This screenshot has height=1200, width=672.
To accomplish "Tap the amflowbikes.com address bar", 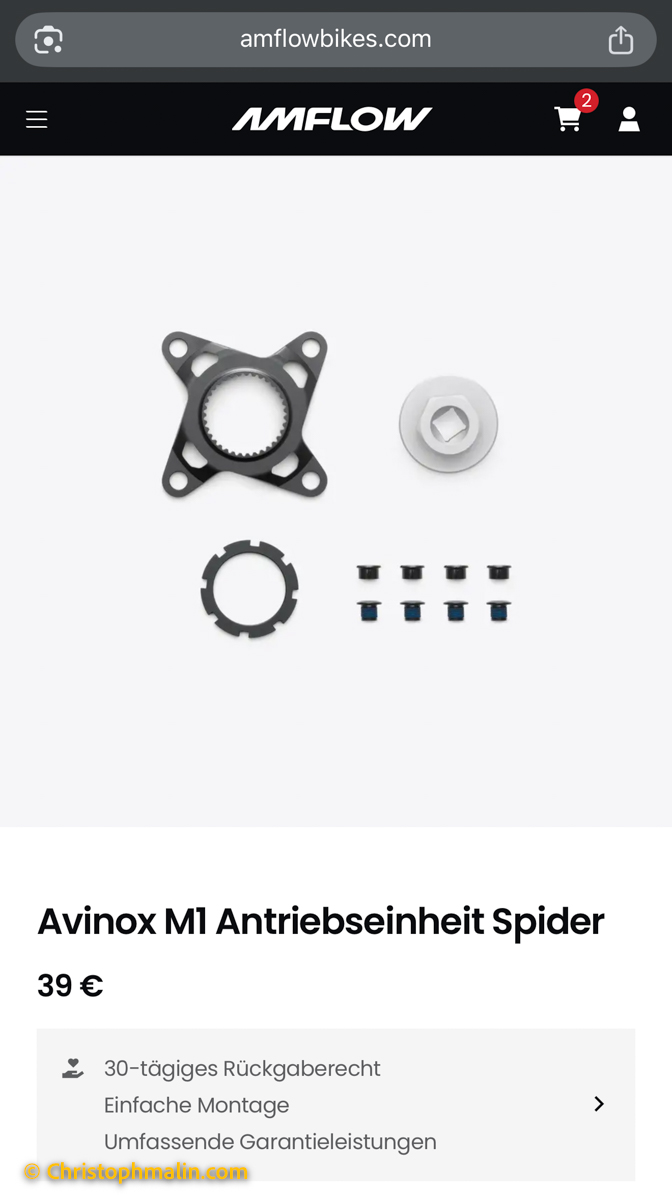I will (x=336, y=40).
